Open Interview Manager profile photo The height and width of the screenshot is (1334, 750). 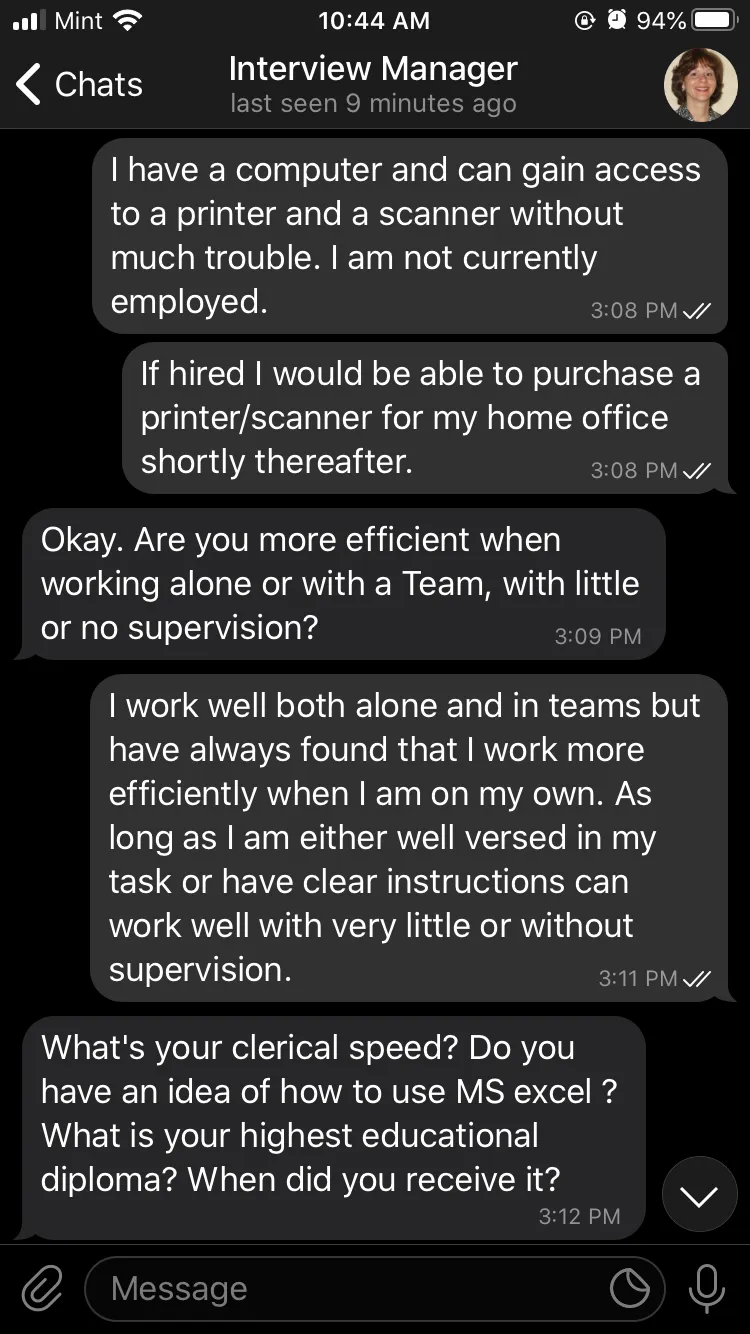[x=700, y=85]
